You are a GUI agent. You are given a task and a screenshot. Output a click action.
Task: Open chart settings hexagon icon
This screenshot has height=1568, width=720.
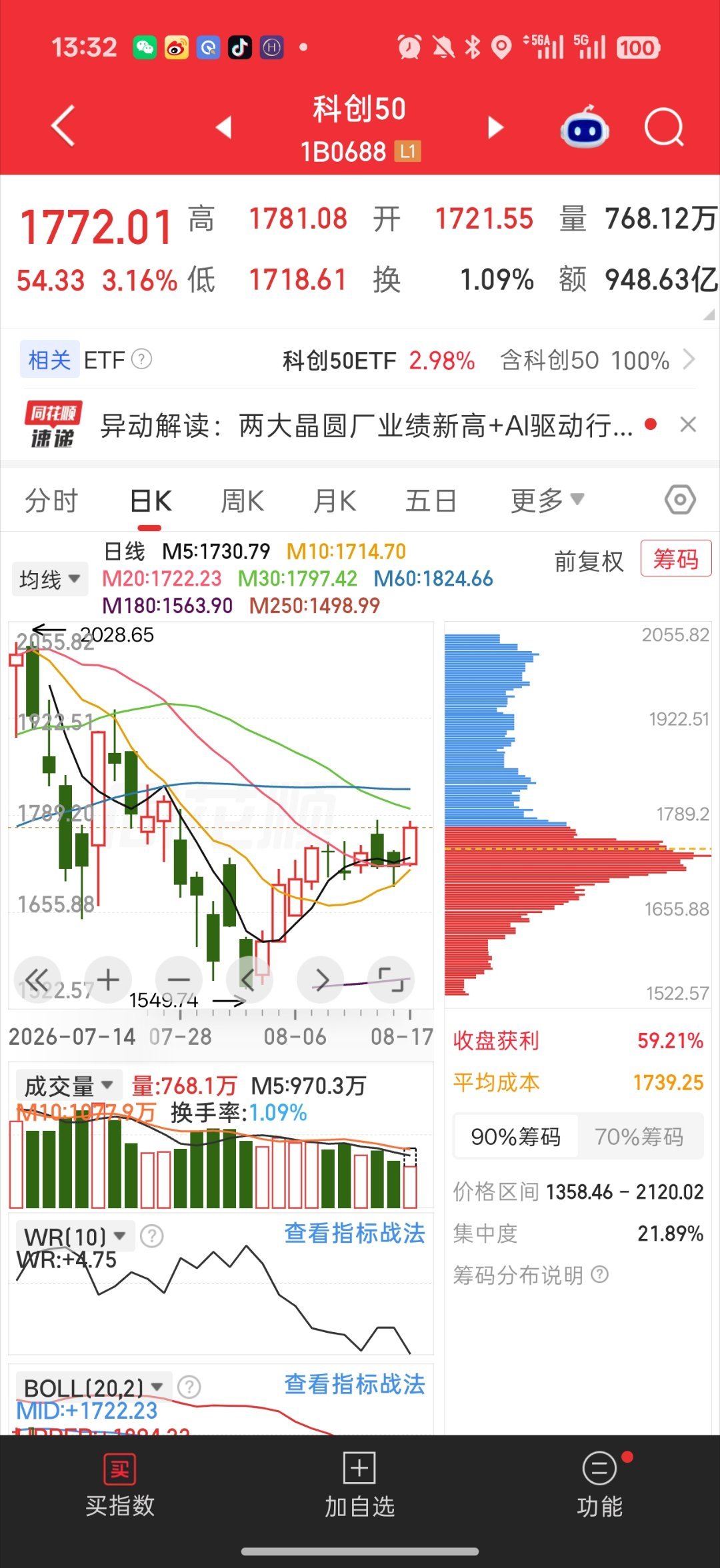pyautogui.click(x=680, y=500)
